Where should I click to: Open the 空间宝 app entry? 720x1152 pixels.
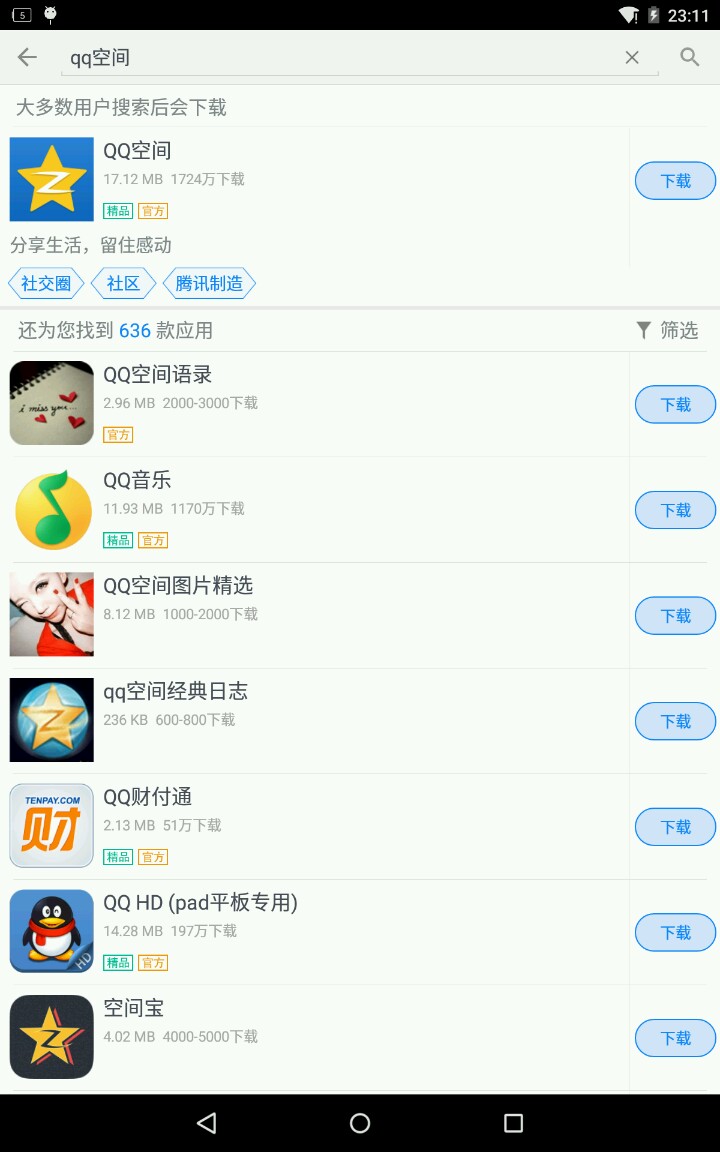coord(300,1036)
